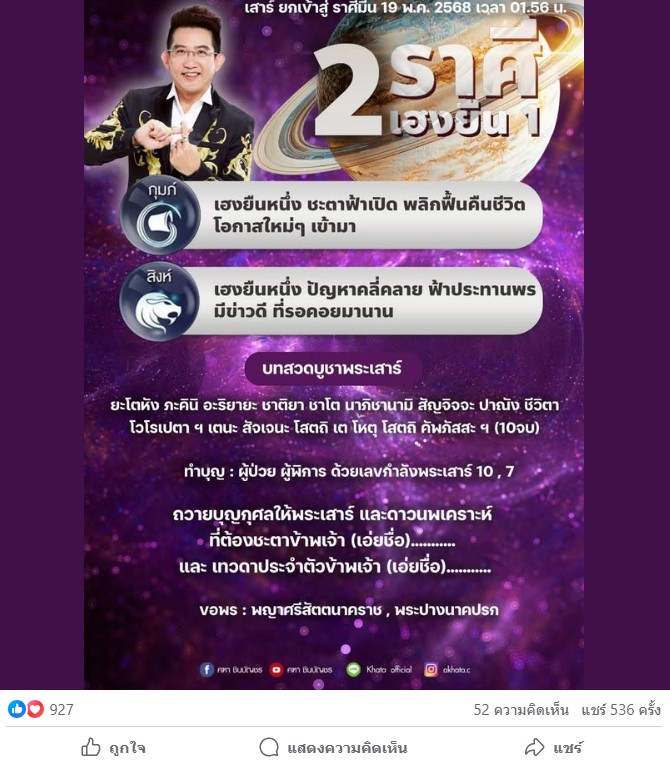Share the post via แชร์
The height and width of the screenshot is (761, 670).
tap(553, 747)
